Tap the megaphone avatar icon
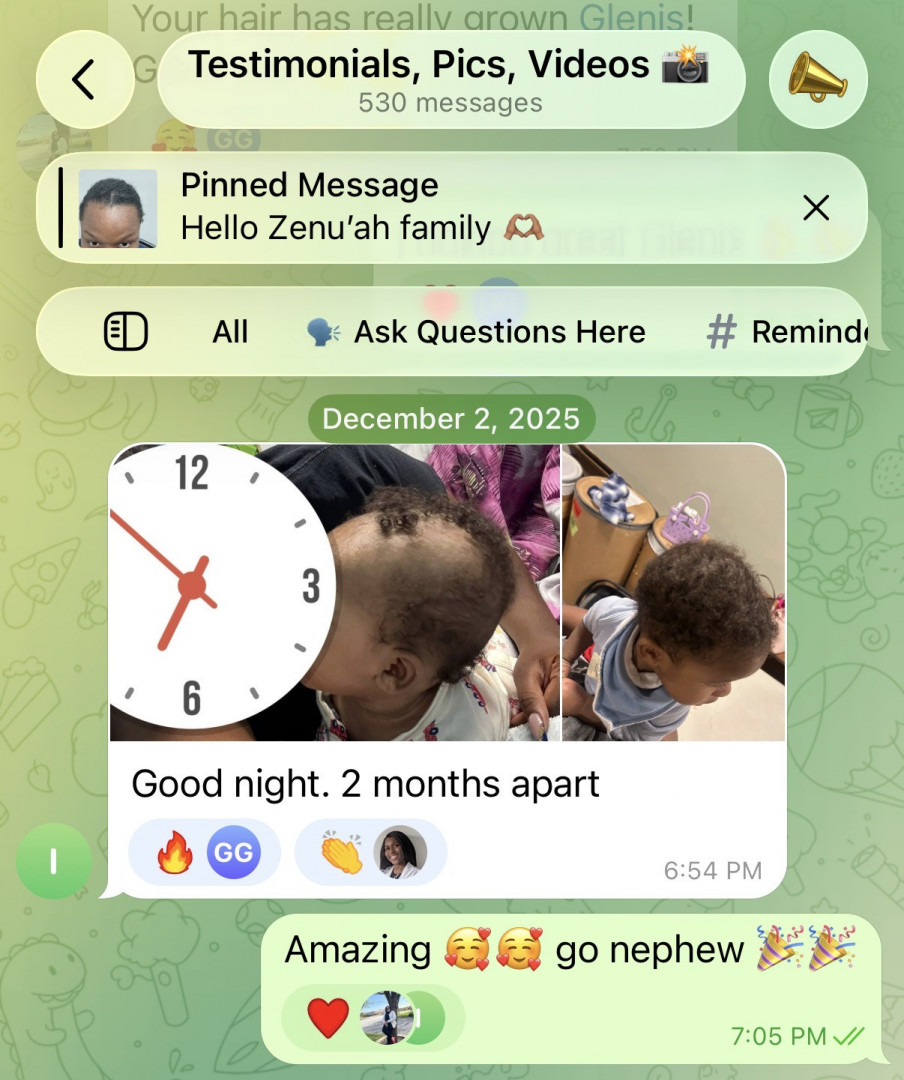 (x=817, y=79)
